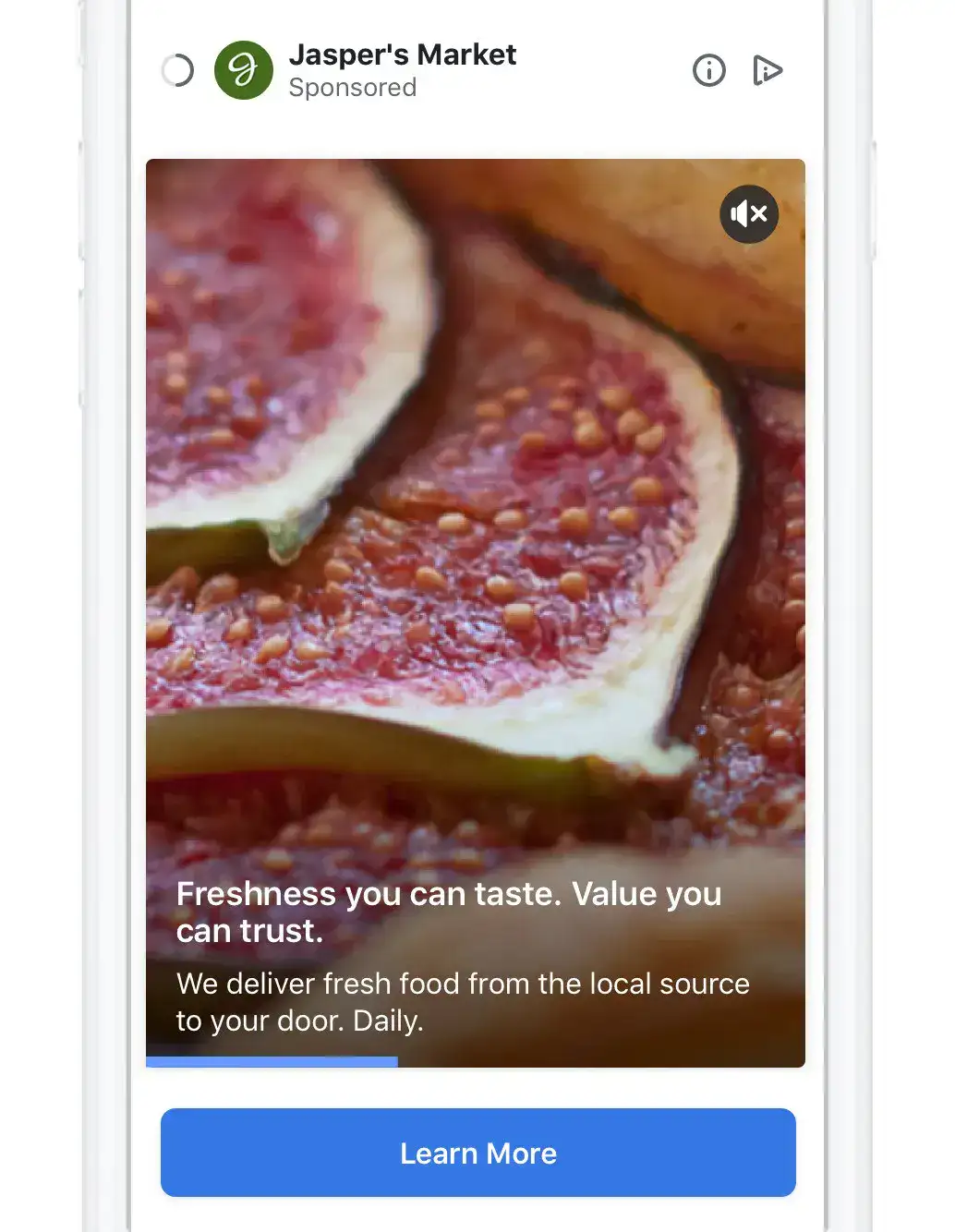Click the blue video progress bar
Screen dimensions: 955x1232
coord(271,1060)
